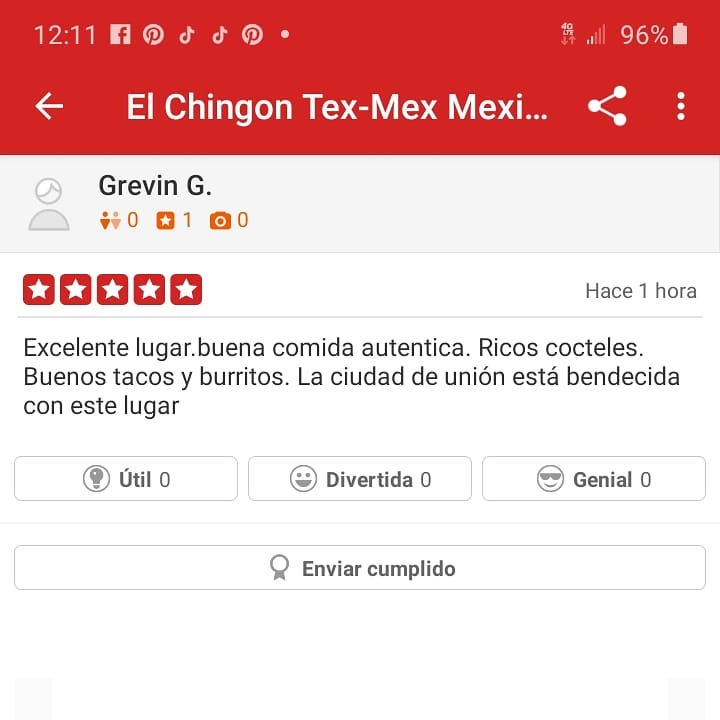720x720 pixels.
Task: Share this review
Action: (607, 106)
